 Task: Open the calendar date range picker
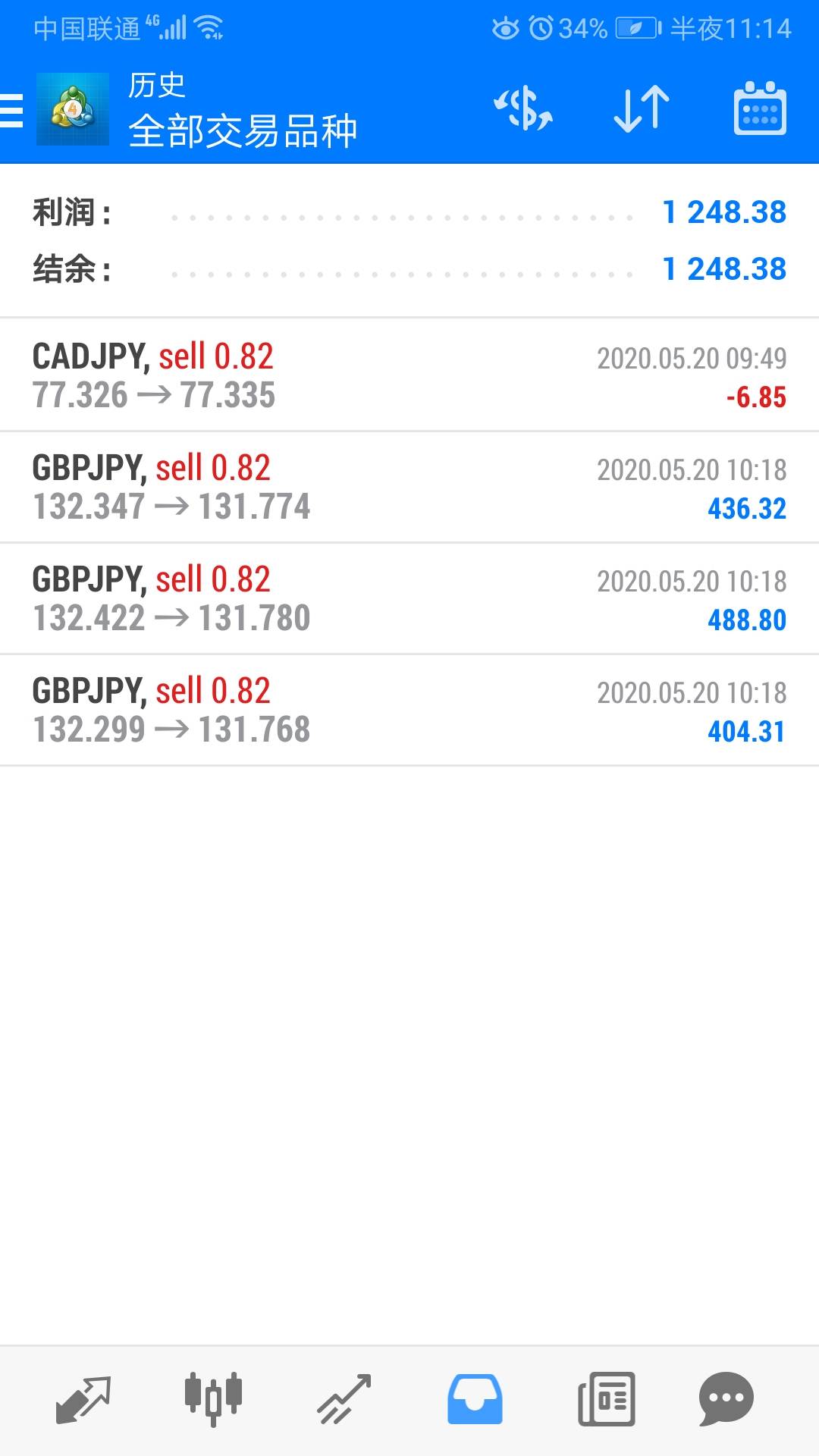pos(760,108)
